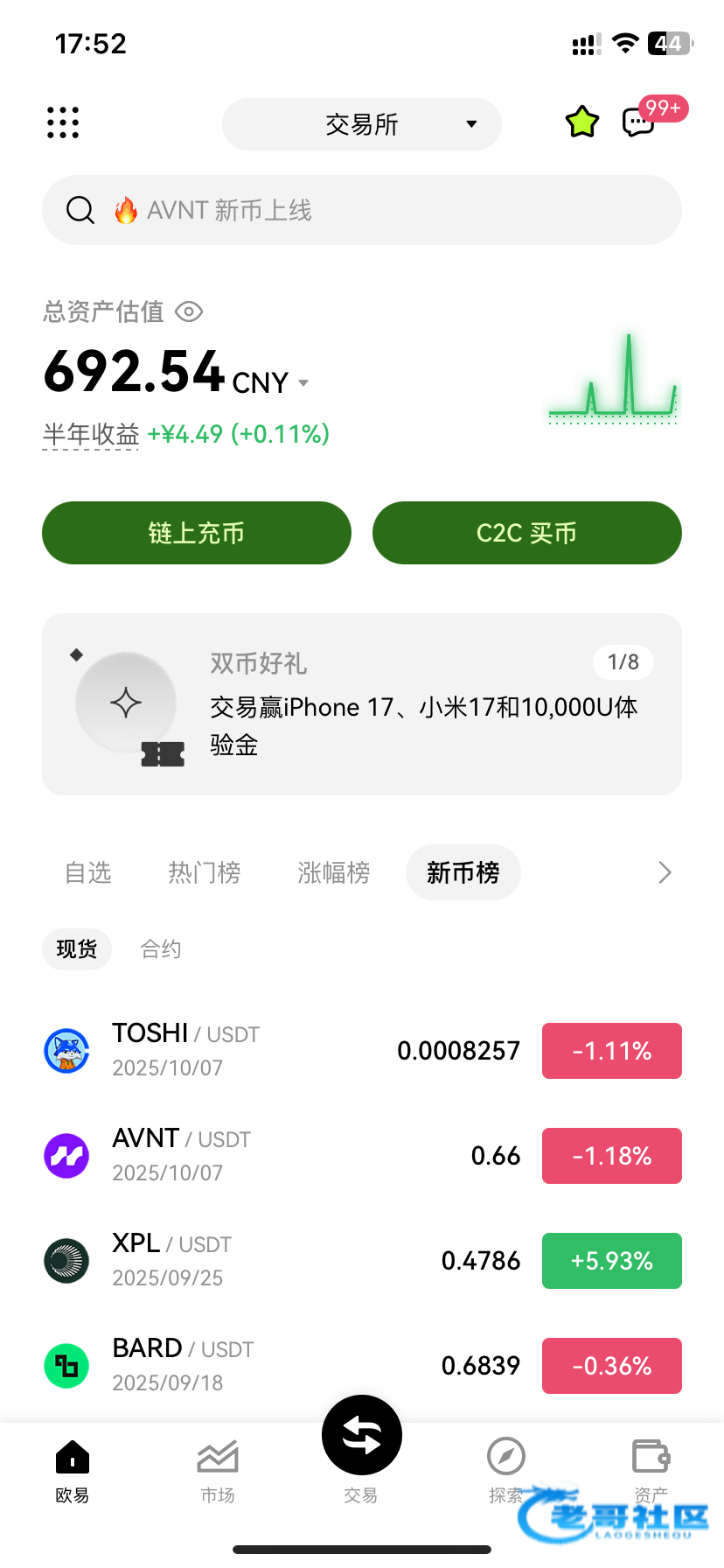Tap the 链上充币 deposit button
Viewport: 724px width, 1568px height.
197,533
